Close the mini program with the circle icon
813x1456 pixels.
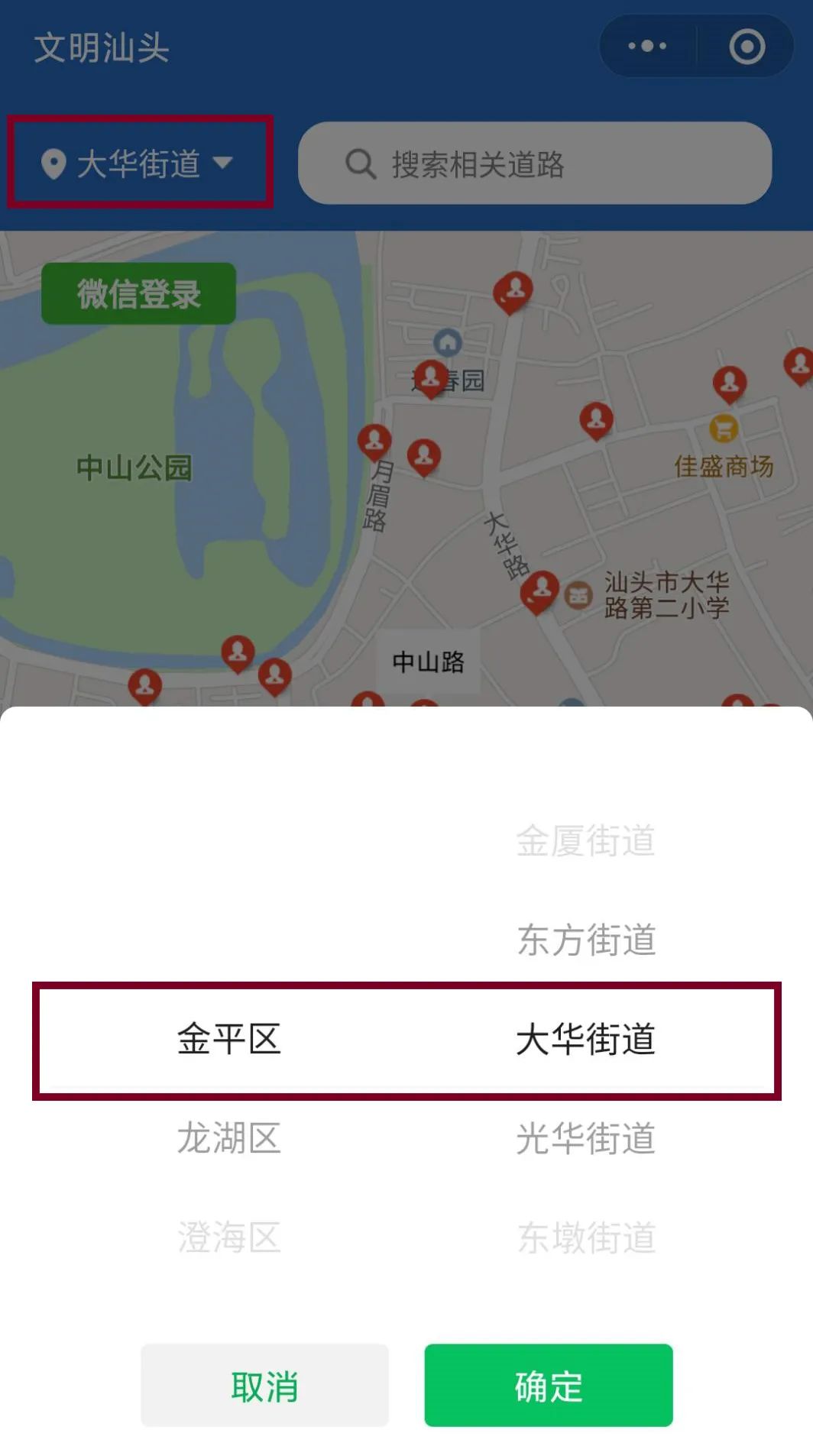click(x=747, y=47)
